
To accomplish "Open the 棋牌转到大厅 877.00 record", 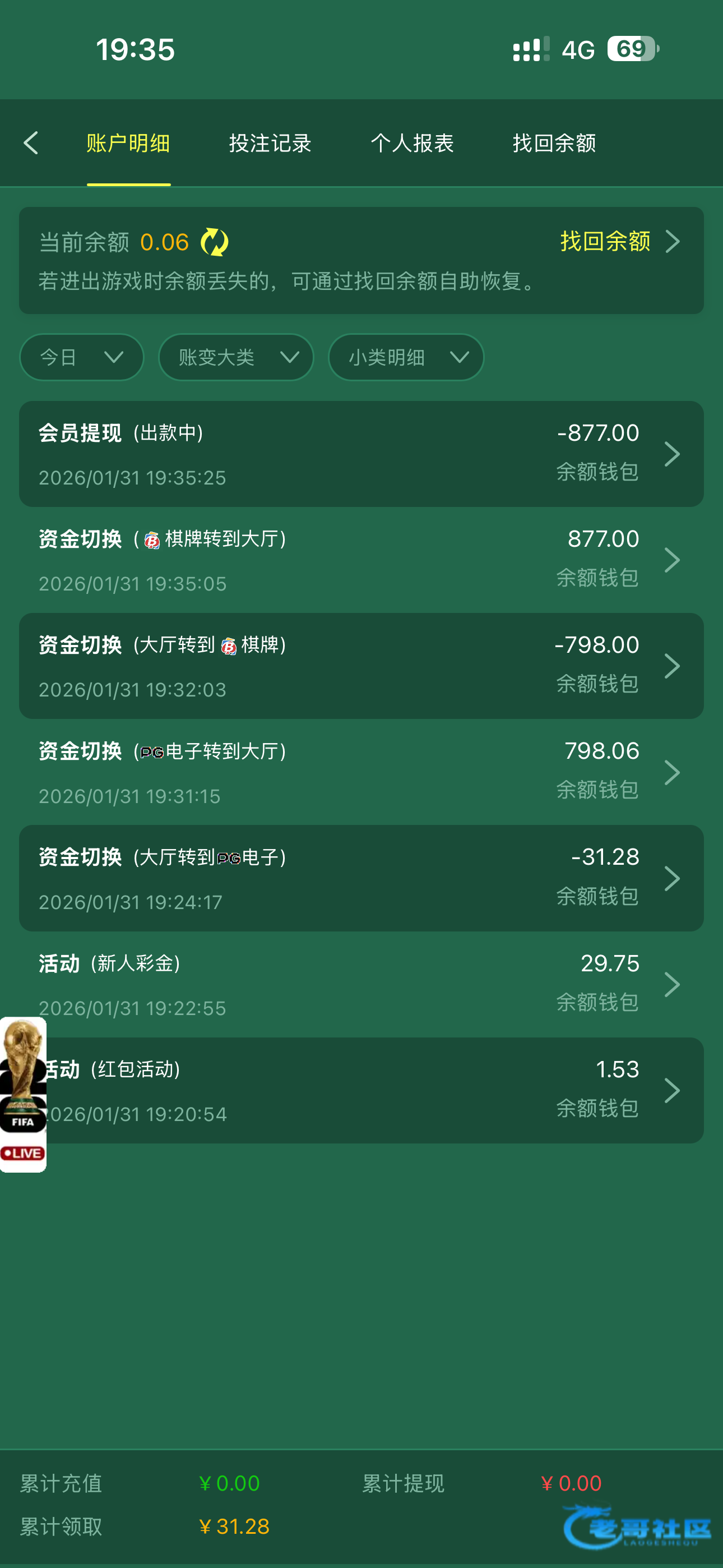I will [361, 560].
